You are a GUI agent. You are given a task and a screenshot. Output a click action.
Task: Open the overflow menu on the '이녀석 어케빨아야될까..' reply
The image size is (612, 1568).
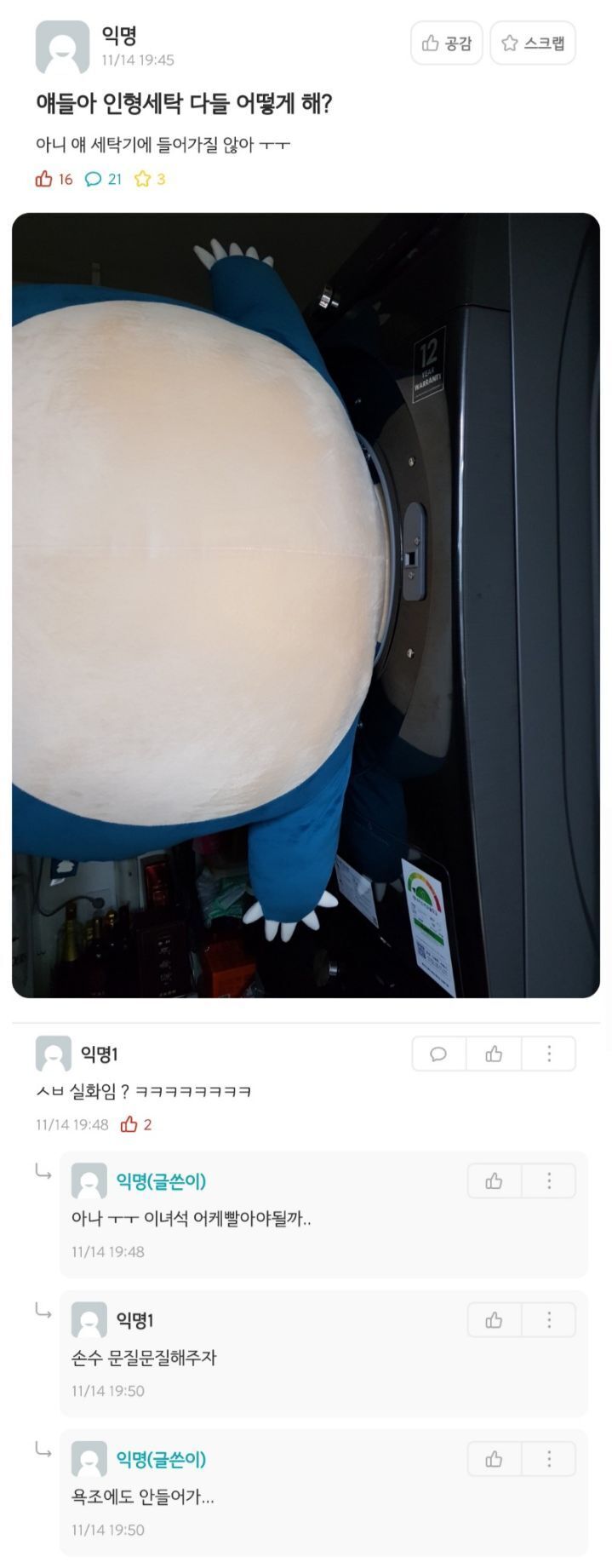(x=549, y=1181)
